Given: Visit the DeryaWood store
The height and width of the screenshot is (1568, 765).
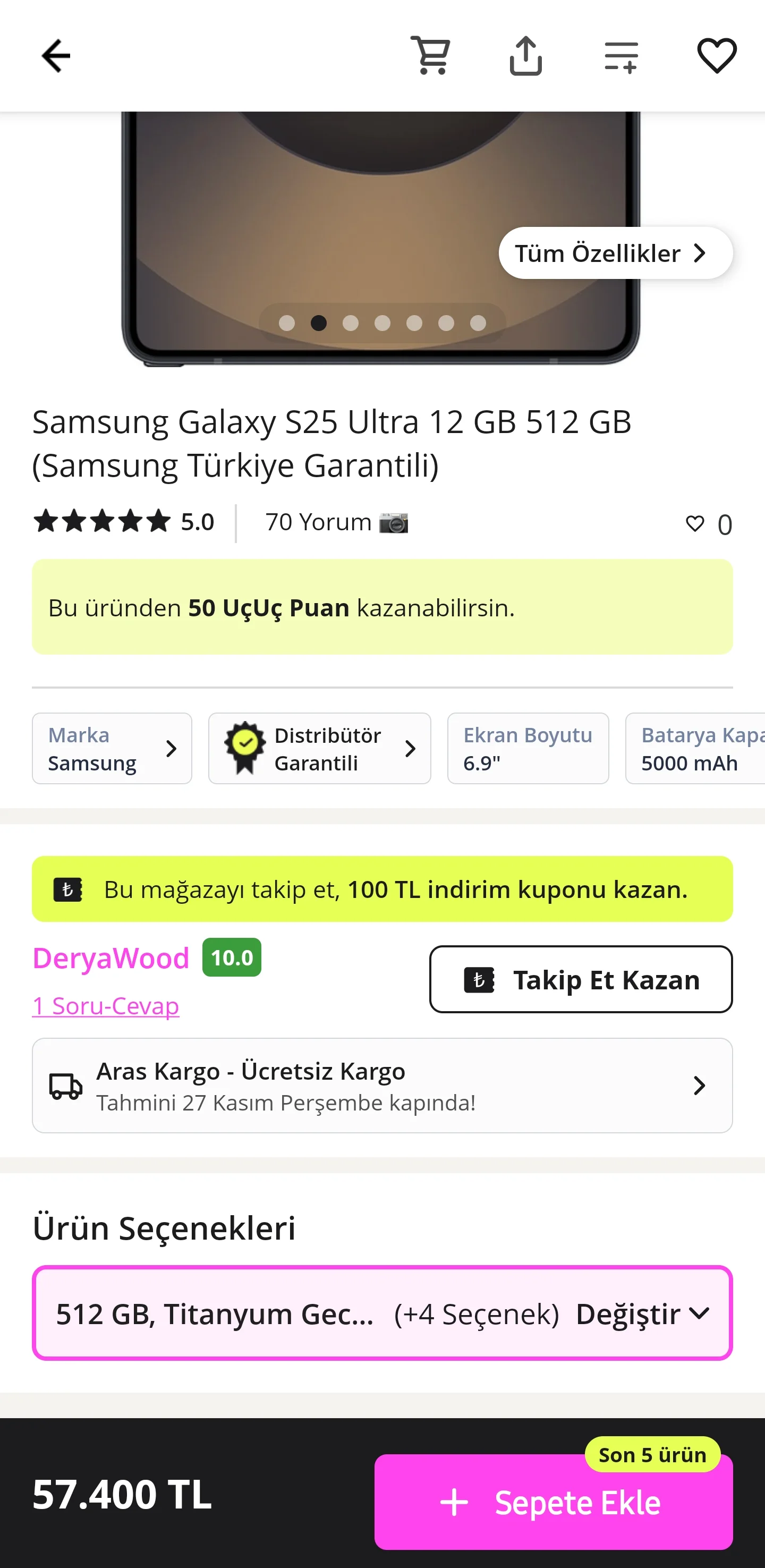Looking at the screenshot, I should click(x=110, y=958).
